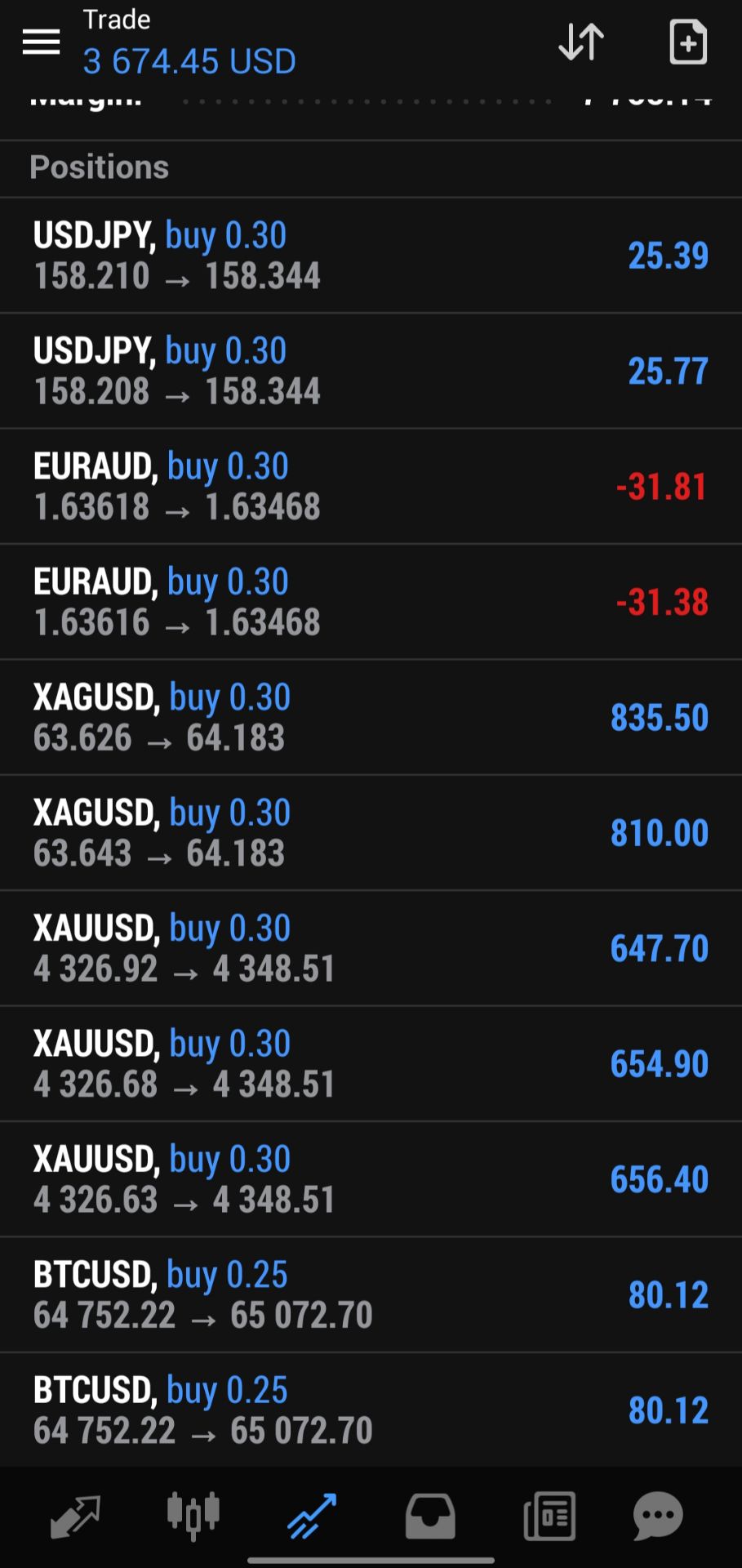View XAUUSD position with 647.70 profit
Viewport: 742px width, 1568px height.
371,948
